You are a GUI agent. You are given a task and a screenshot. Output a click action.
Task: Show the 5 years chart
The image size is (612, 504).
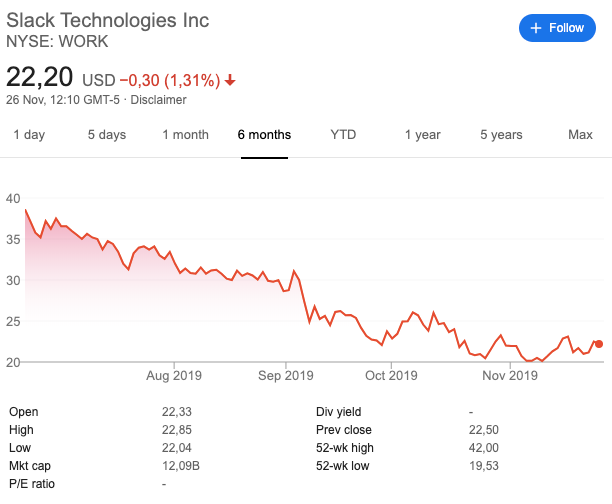501,134
